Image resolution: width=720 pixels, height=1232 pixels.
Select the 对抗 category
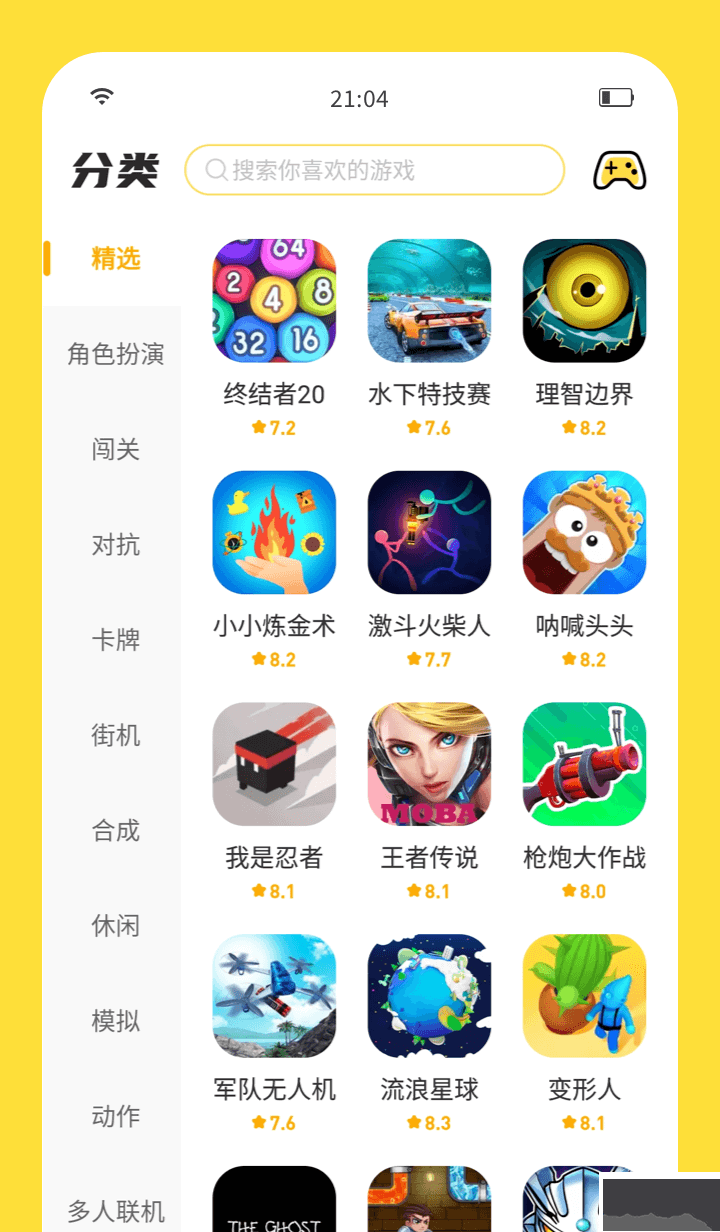pos(115,545)
